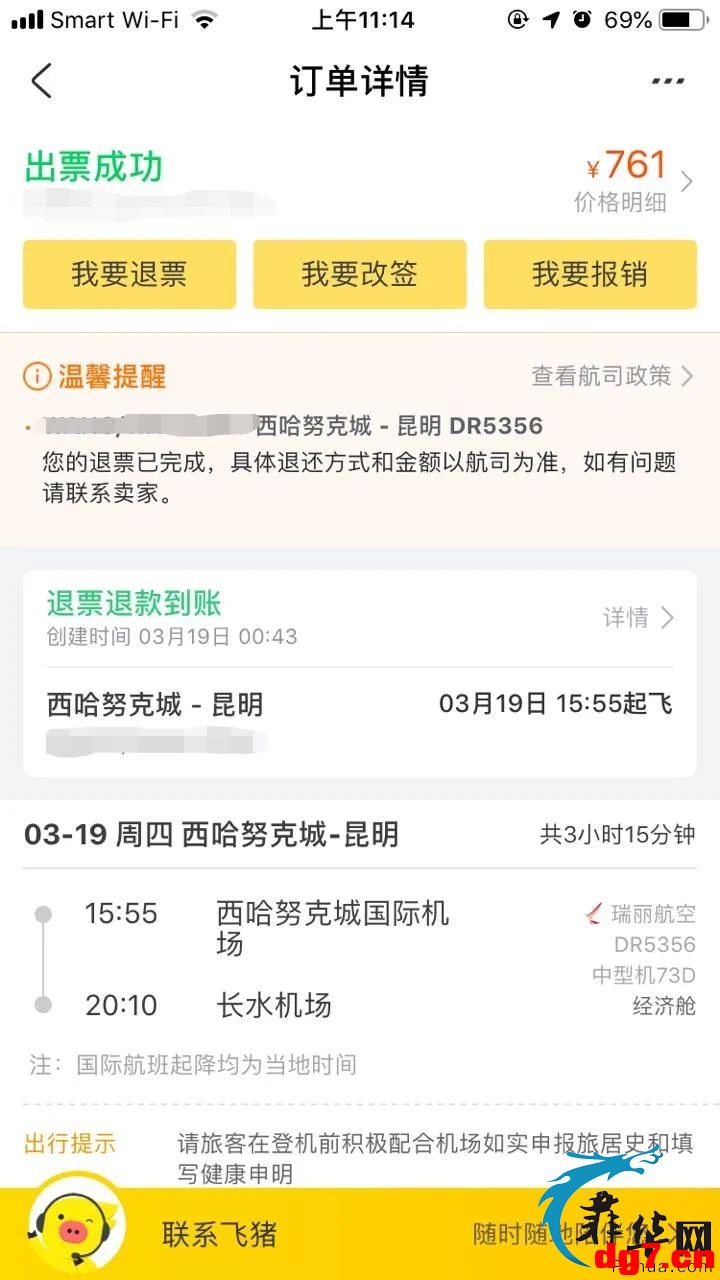Open 详情 of the refund record
720x1280 pixels.
coord(638,618)
